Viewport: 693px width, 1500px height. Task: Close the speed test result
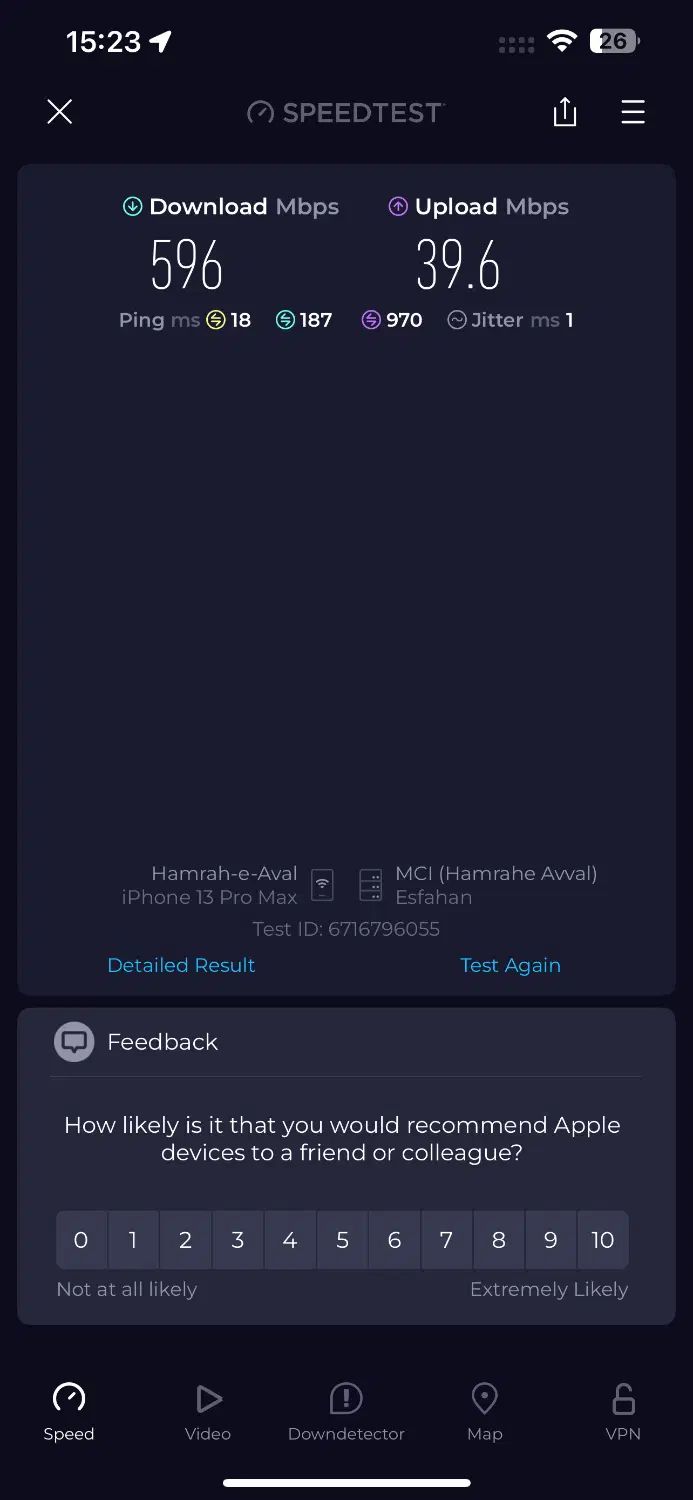60,112
